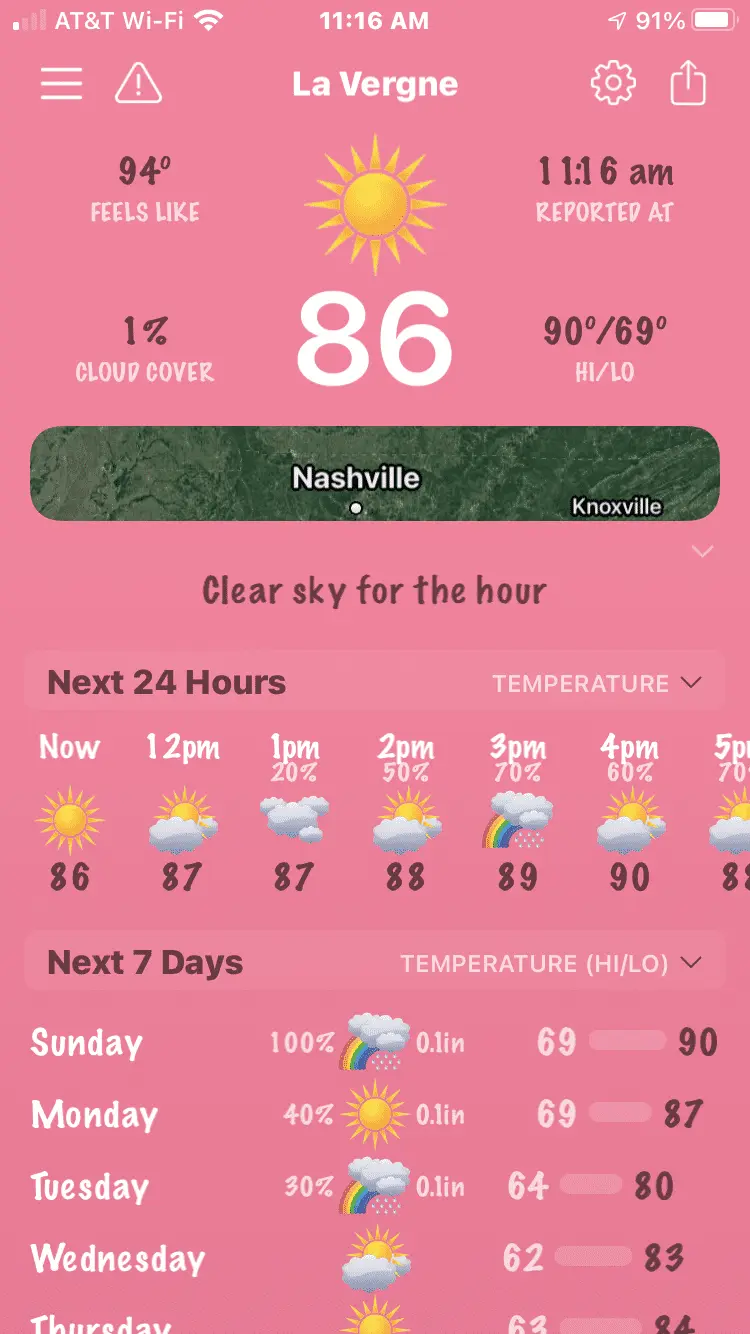Expand the summary with the small chevron

point(703,551)
